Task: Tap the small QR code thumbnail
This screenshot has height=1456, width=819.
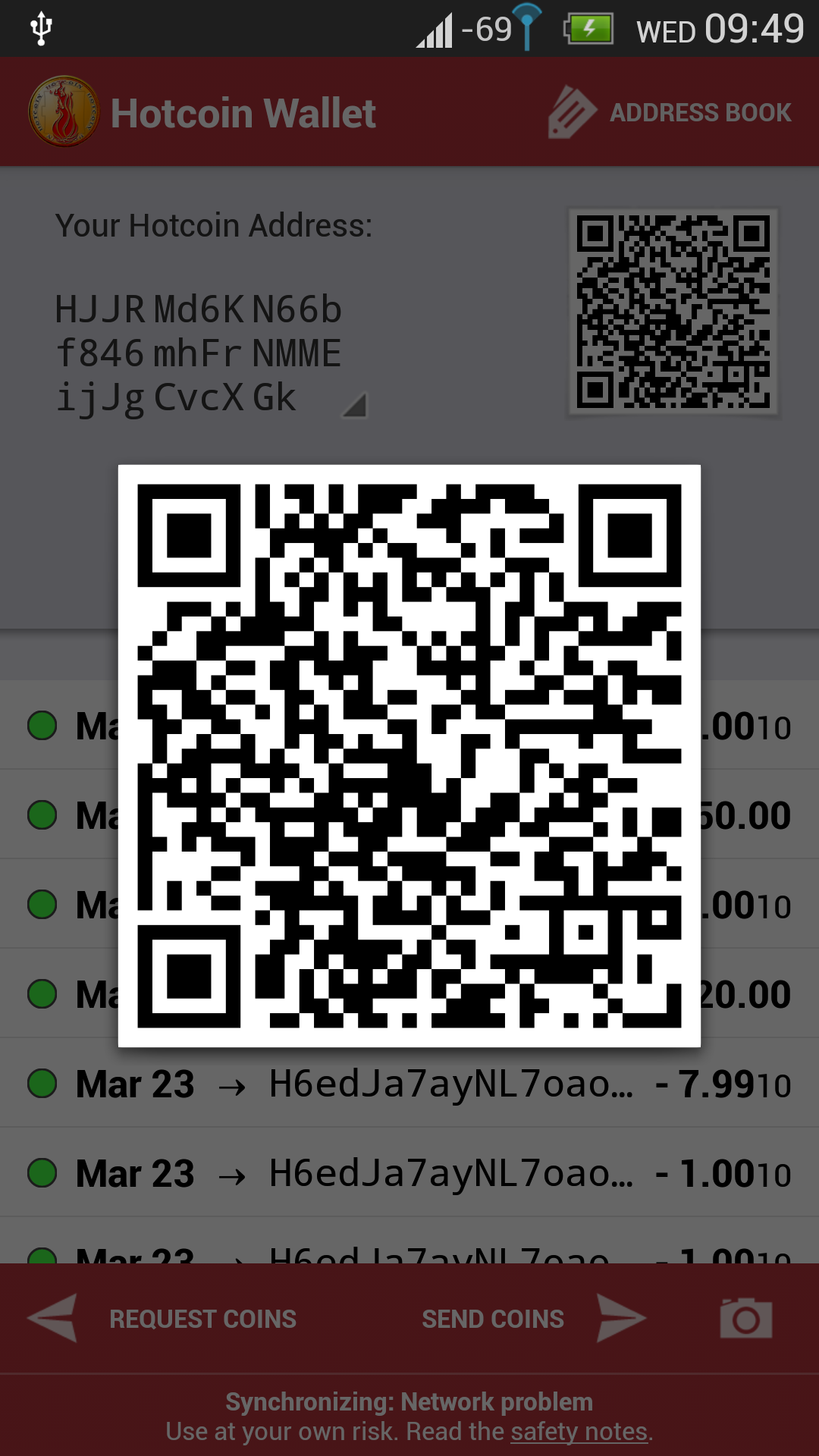Action: click(674, 312)
